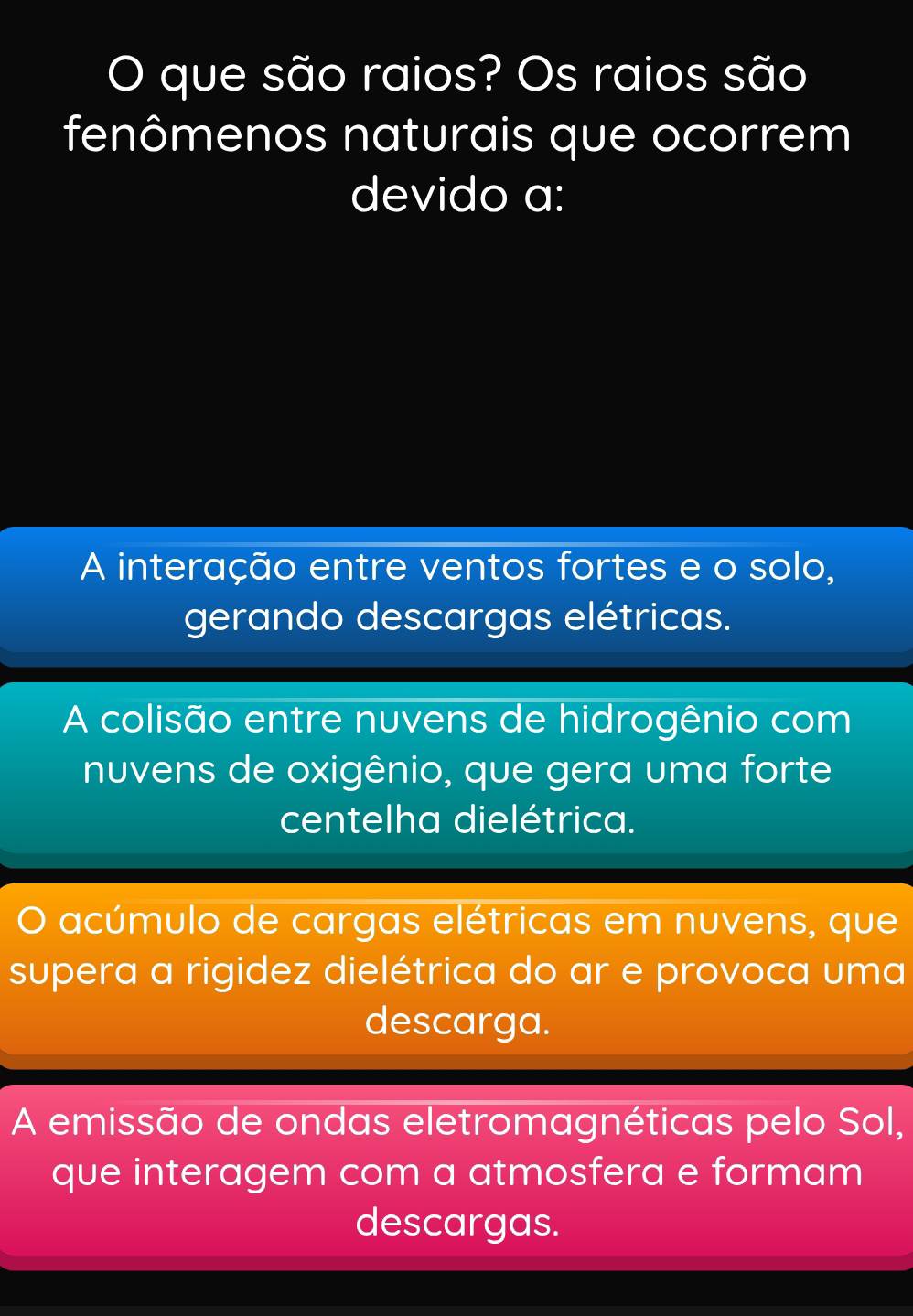
Task: Select answer about ventos fortes e o solo
Action: point(456,593)
